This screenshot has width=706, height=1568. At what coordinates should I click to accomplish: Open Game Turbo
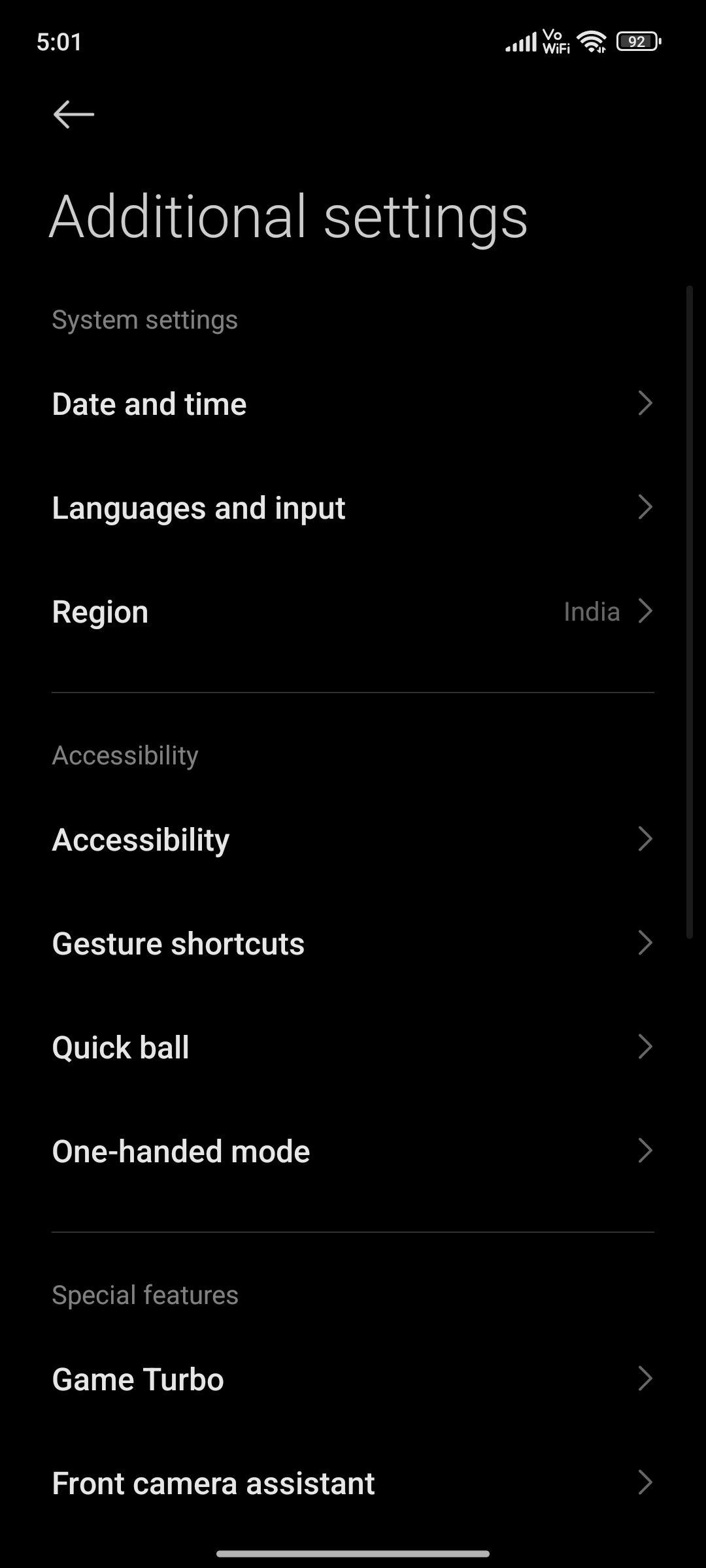tap(353, 1379)
